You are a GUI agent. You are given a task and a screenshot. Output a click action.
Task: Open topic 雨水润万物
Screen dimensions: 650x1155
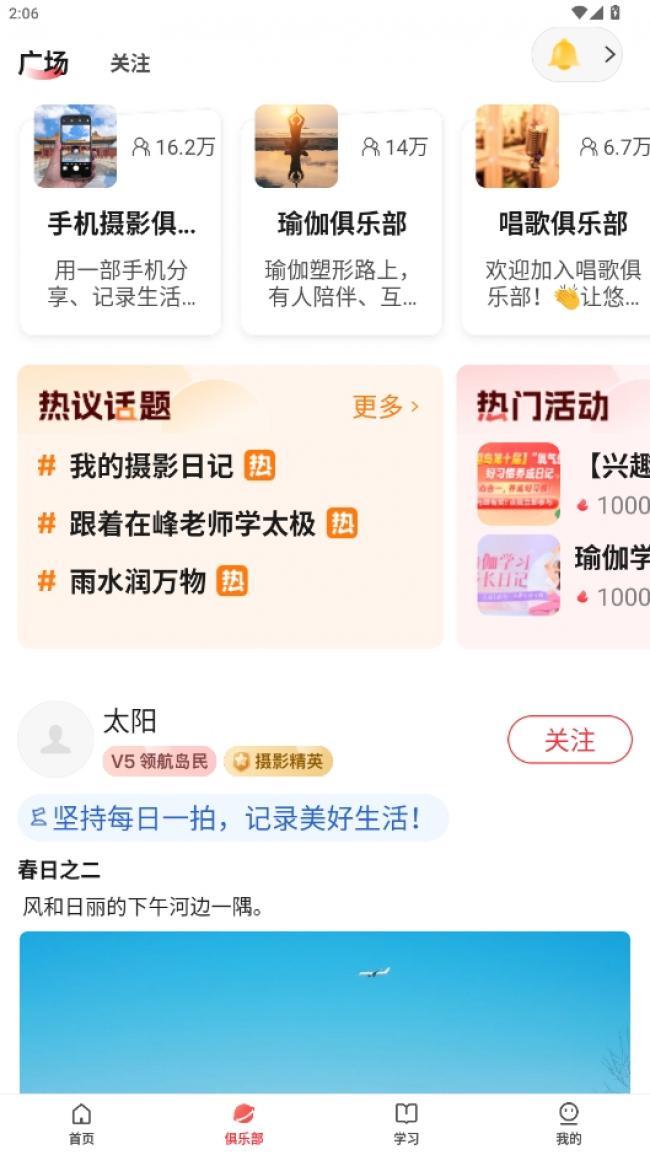pyautogui.click(x=137, y=581)
